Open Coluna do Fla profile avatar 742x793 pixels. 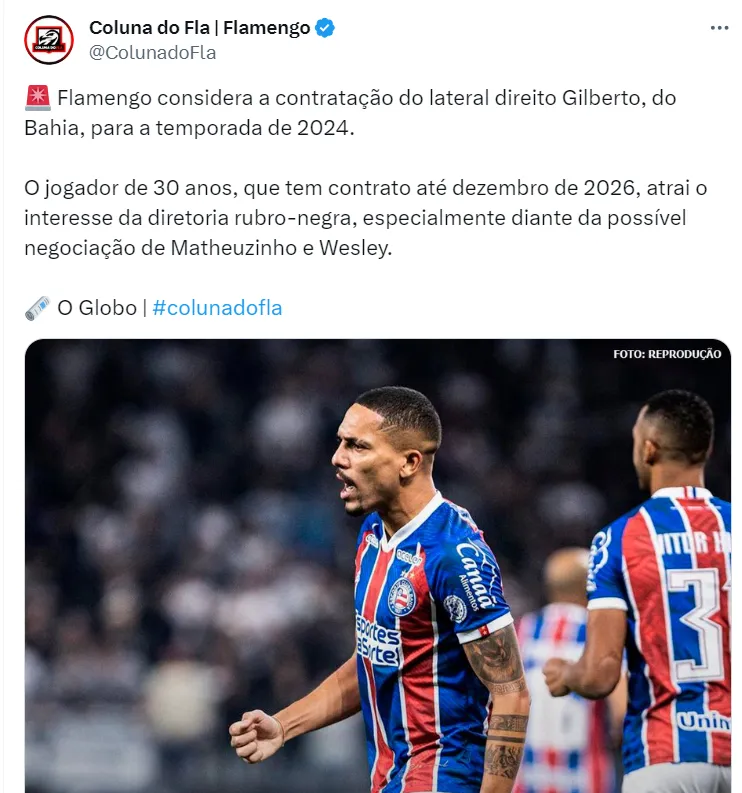point(48,40)
